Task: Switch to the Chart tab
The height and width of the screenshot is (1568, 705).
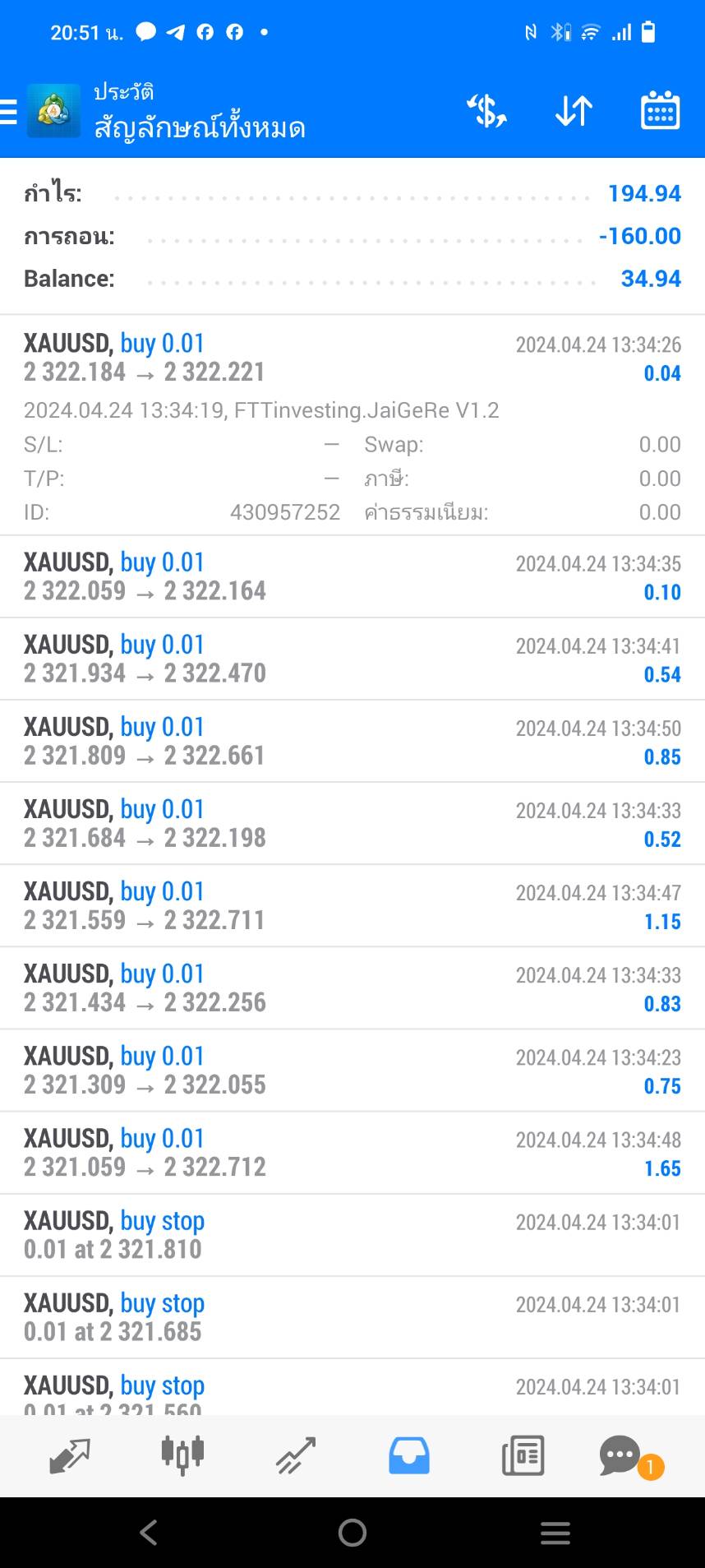Action: pyautogui.click(x=182, y=1455)
